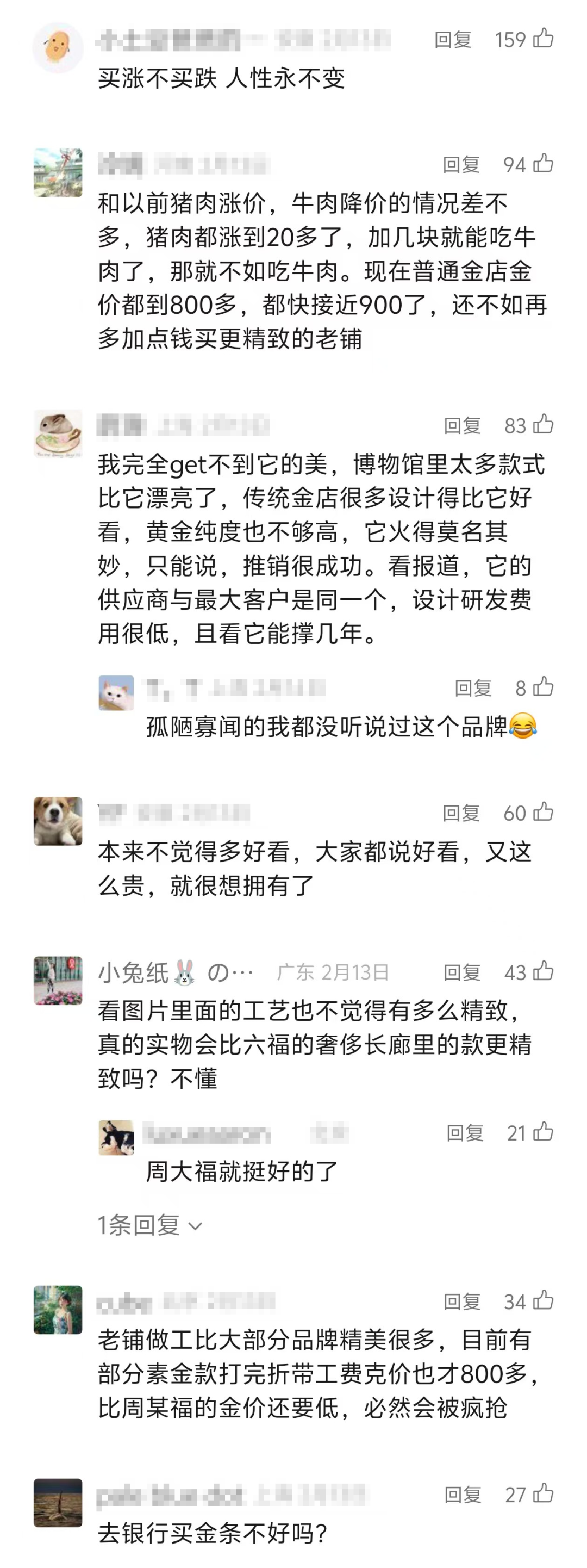Open the profile of user 小兔纸
The image size is (587, 1568).
(x=58, y=981)
